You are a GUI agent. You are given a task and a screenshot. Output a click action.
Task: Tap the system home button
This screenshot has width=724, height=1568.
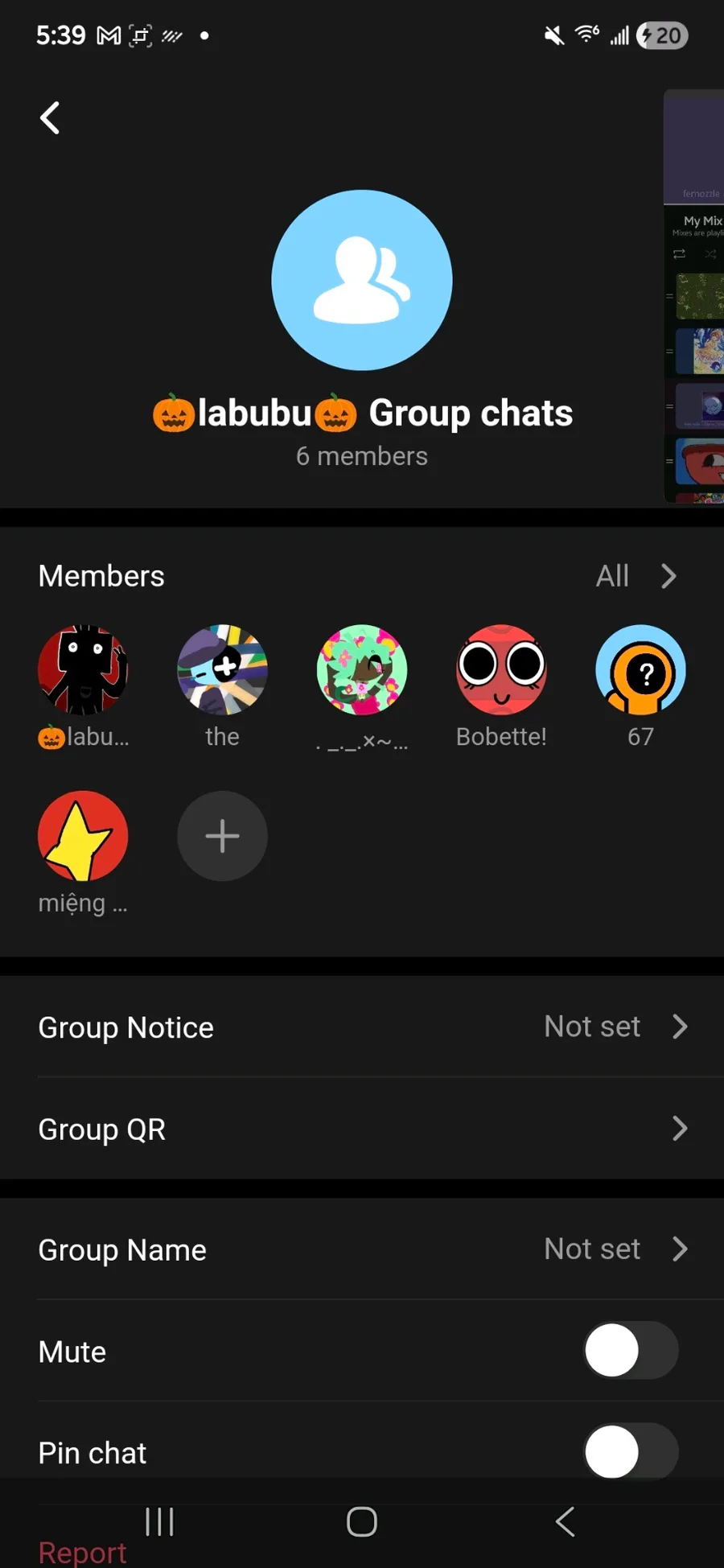point(362,1521)
